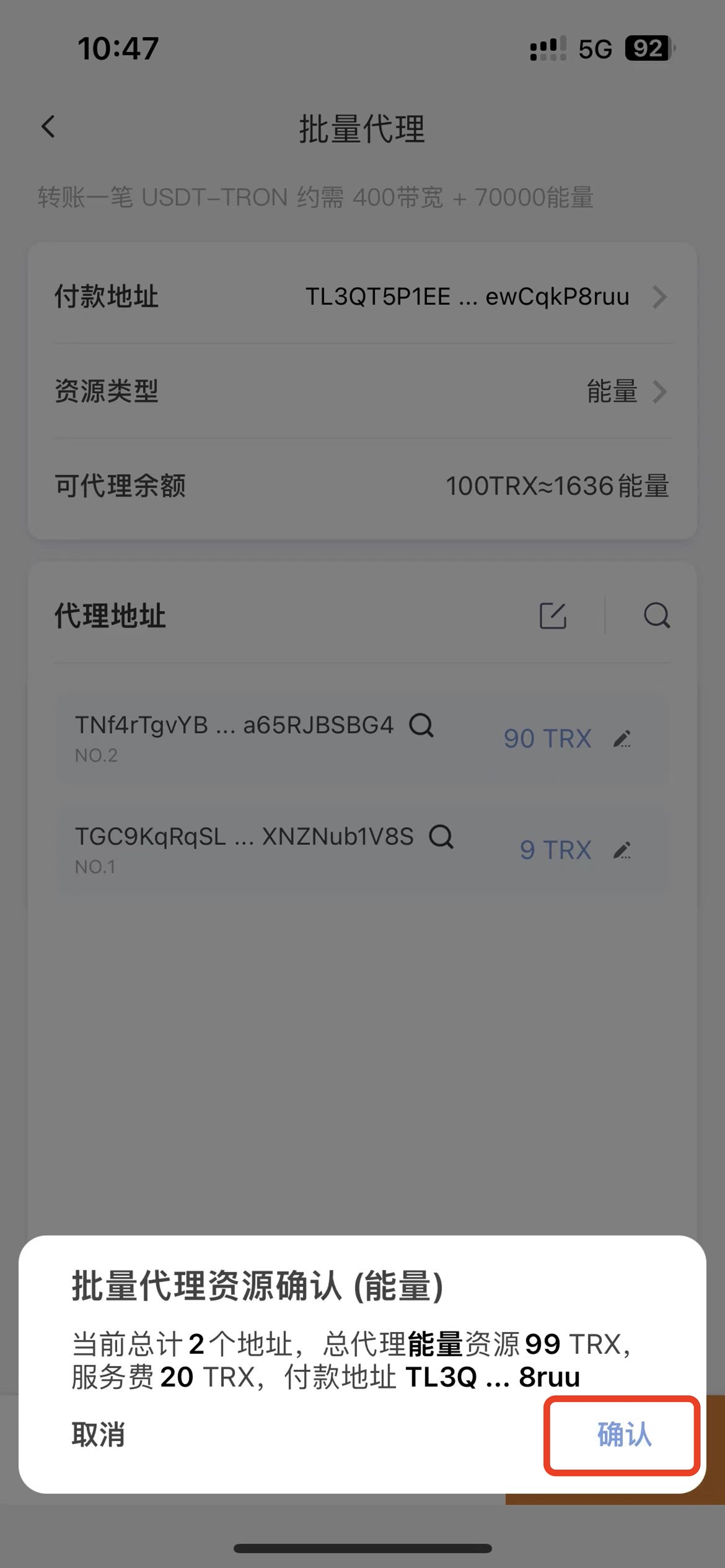Viewport: 725px width, 1568px height.
Task: Confirm the batch delegation with 确认
Action: click(x=623, y=1434)
